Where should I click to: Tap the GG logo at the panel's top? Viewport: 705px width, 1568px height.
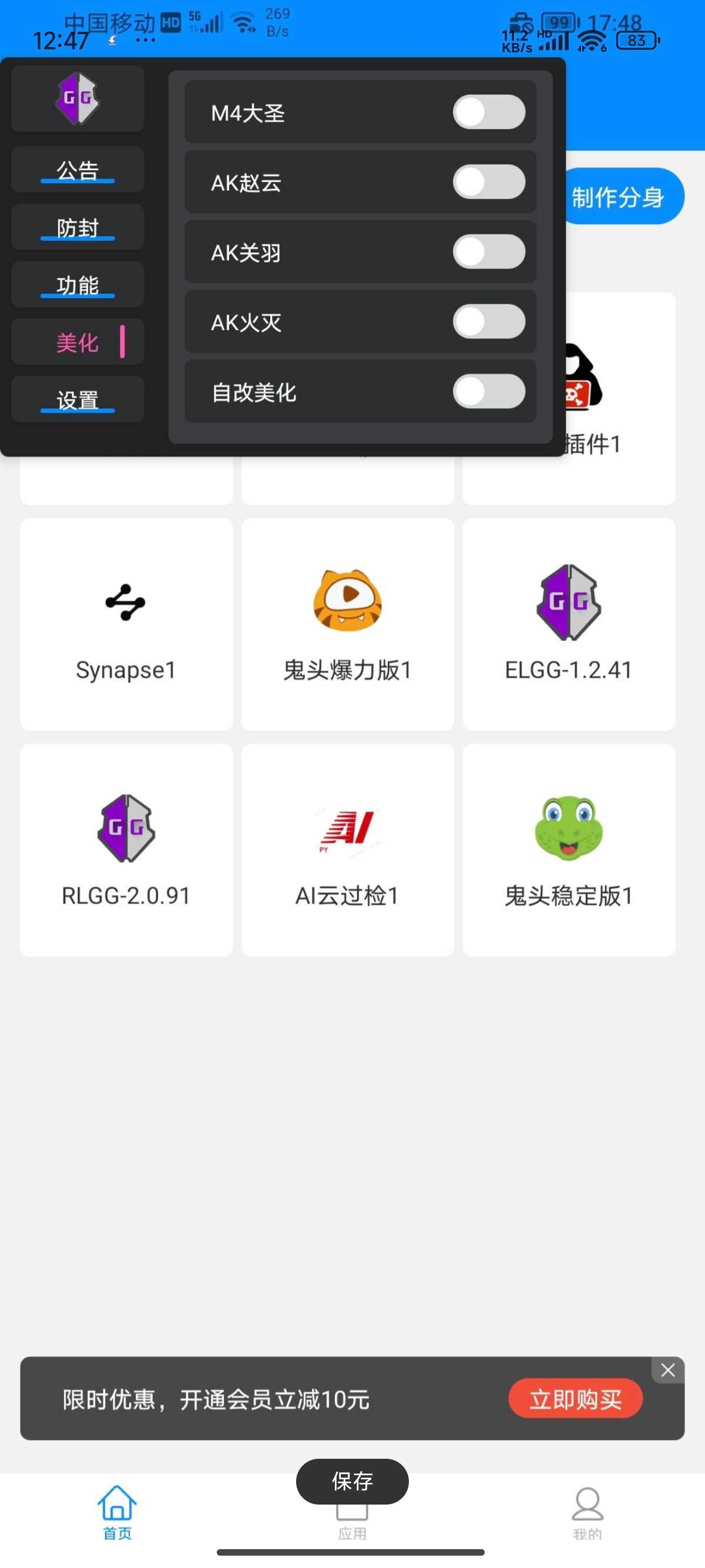[78, 99]
